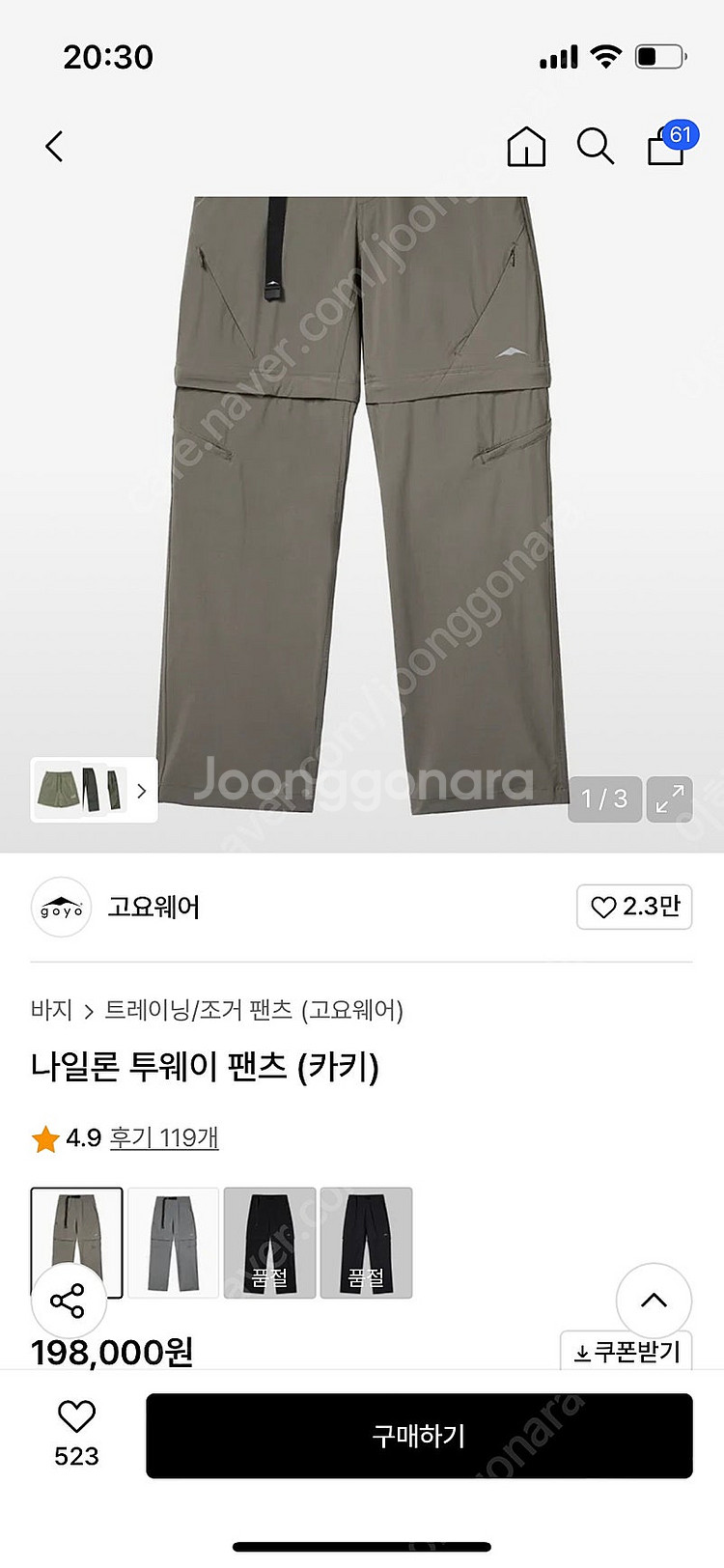Image resolution: width=724 pixels, height=1568 pixels.
Task: Like the 고요웨어 brand, 2.3만 heart
Action: click(x=634, y=907)
